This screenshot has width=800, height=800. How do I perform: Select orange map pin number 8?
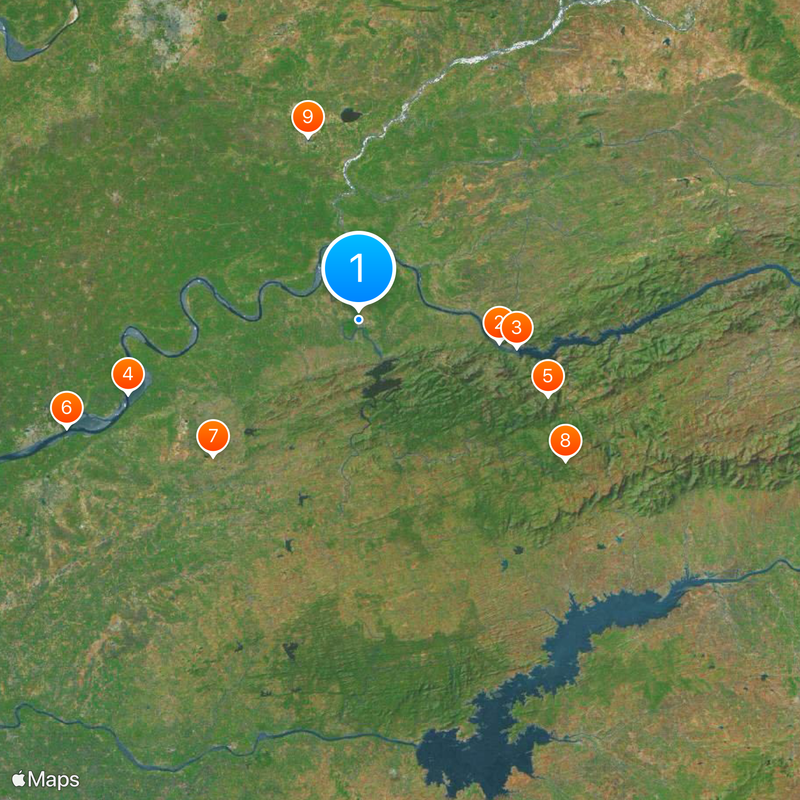565,440
